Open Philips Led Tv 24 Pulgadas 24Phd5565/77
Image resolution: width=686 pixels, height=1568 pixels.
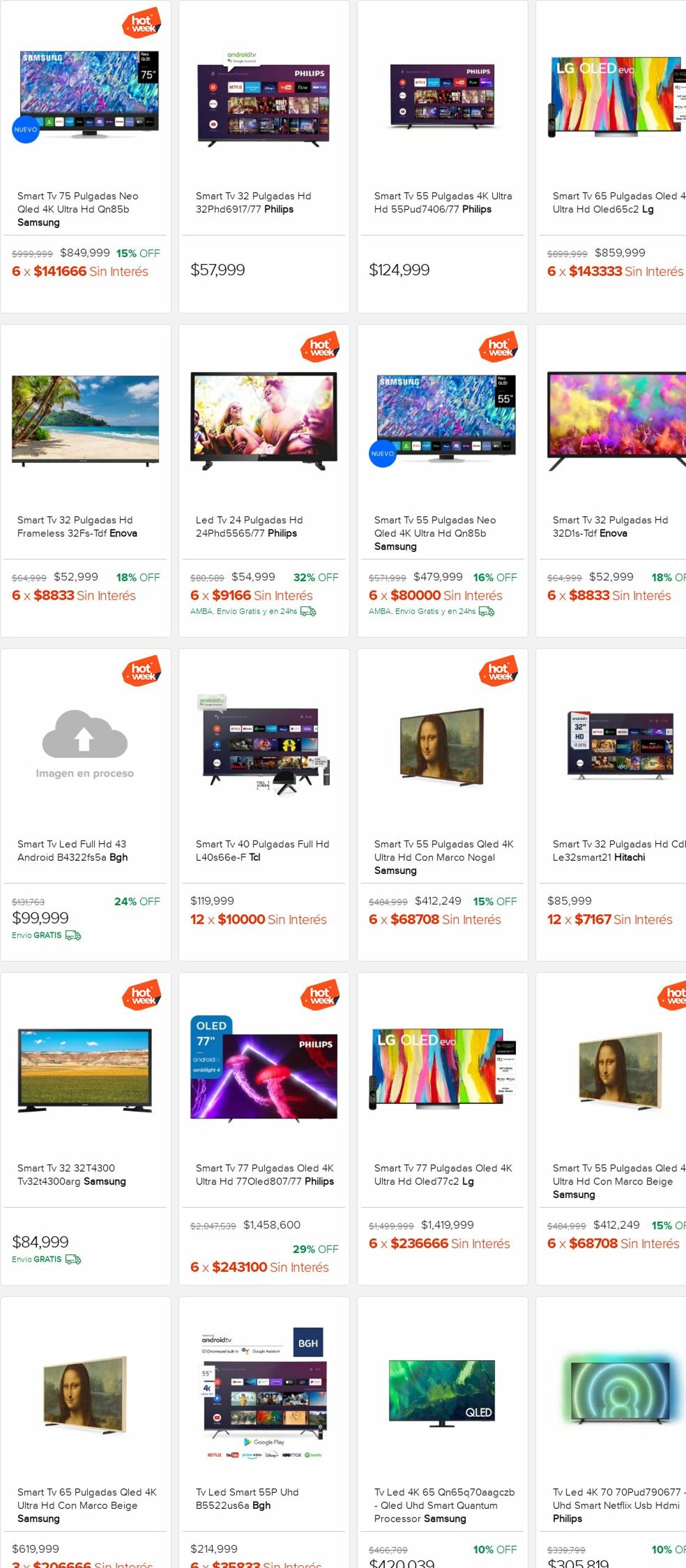(263, 526)
